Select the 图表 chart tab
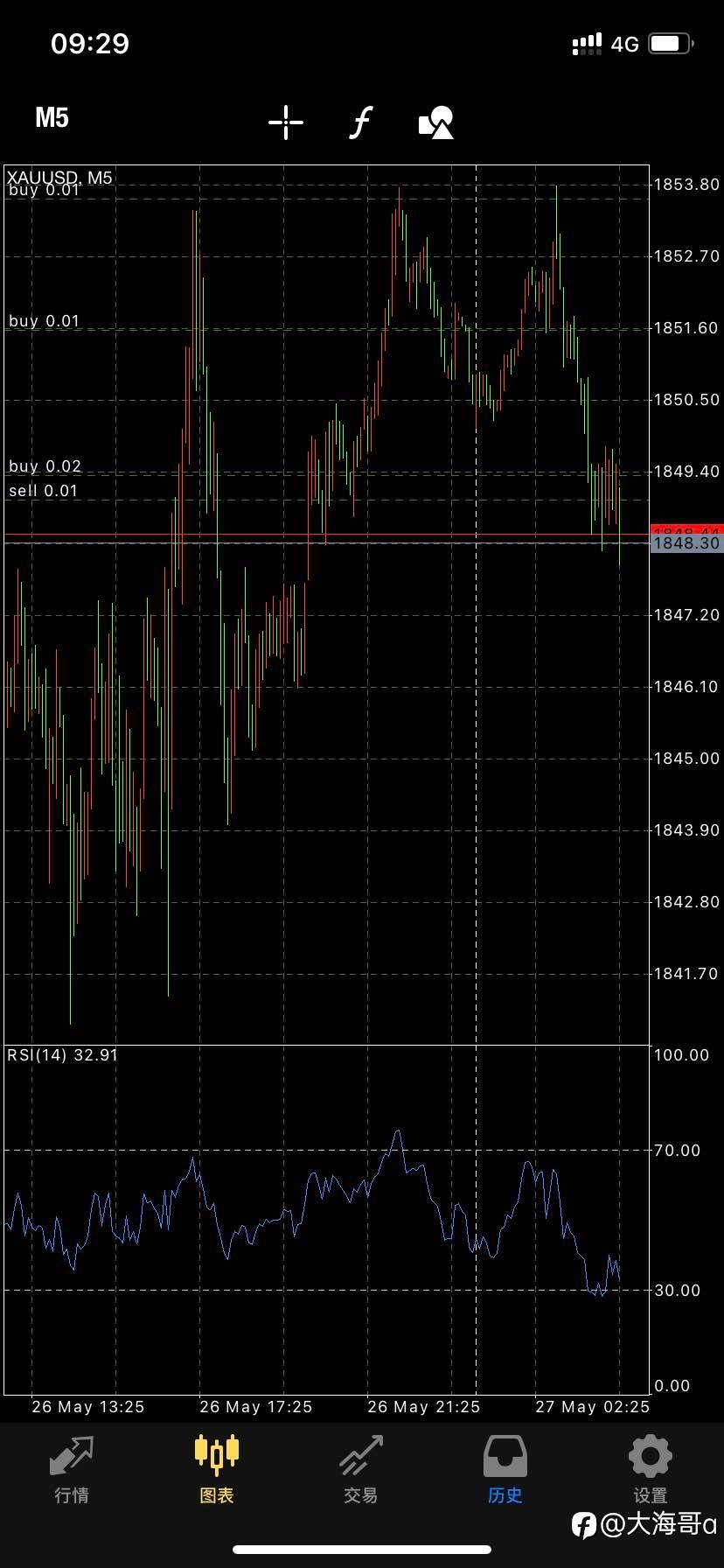 tap(216, 1470)
